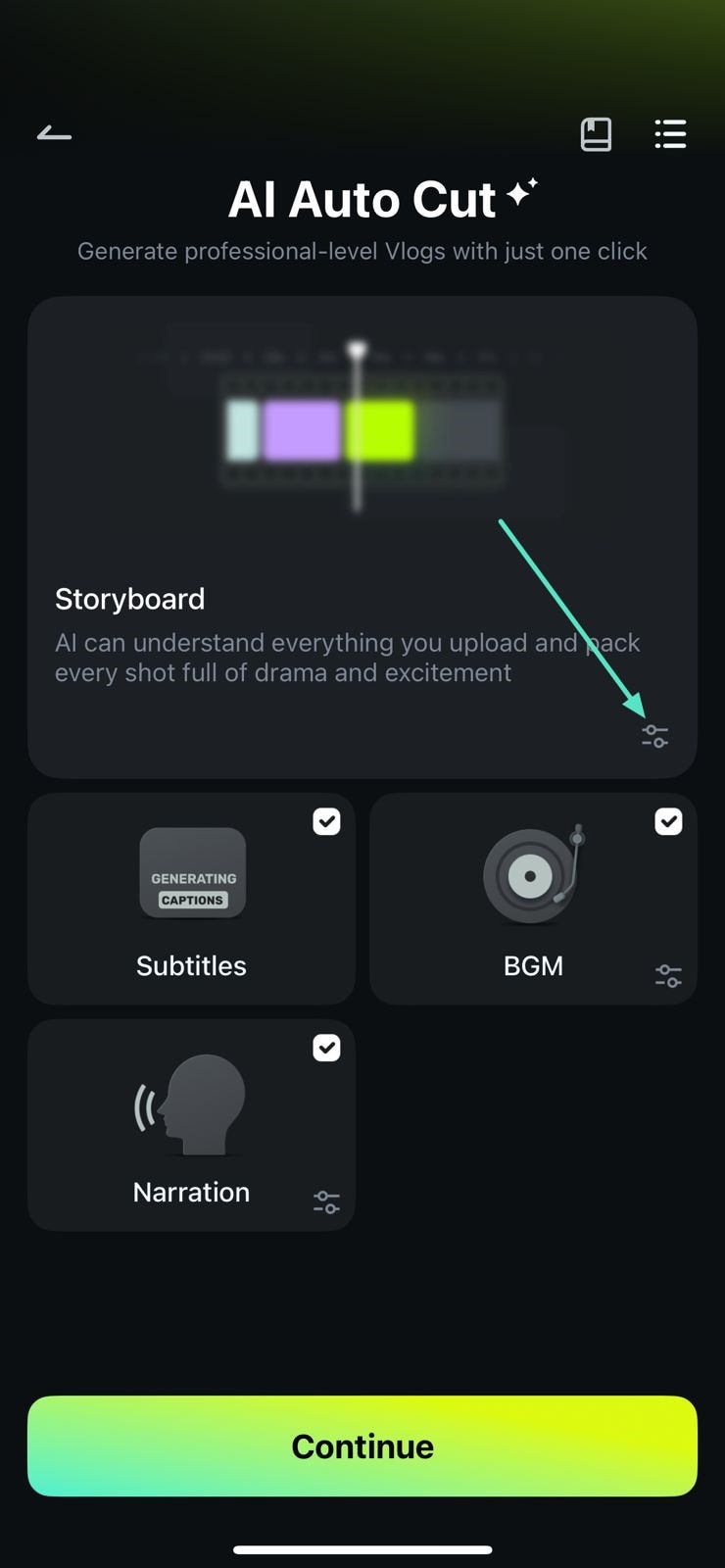725x1568 pixels.
Task: Open the task list icon at top right
Action: [x=670, y=134]
